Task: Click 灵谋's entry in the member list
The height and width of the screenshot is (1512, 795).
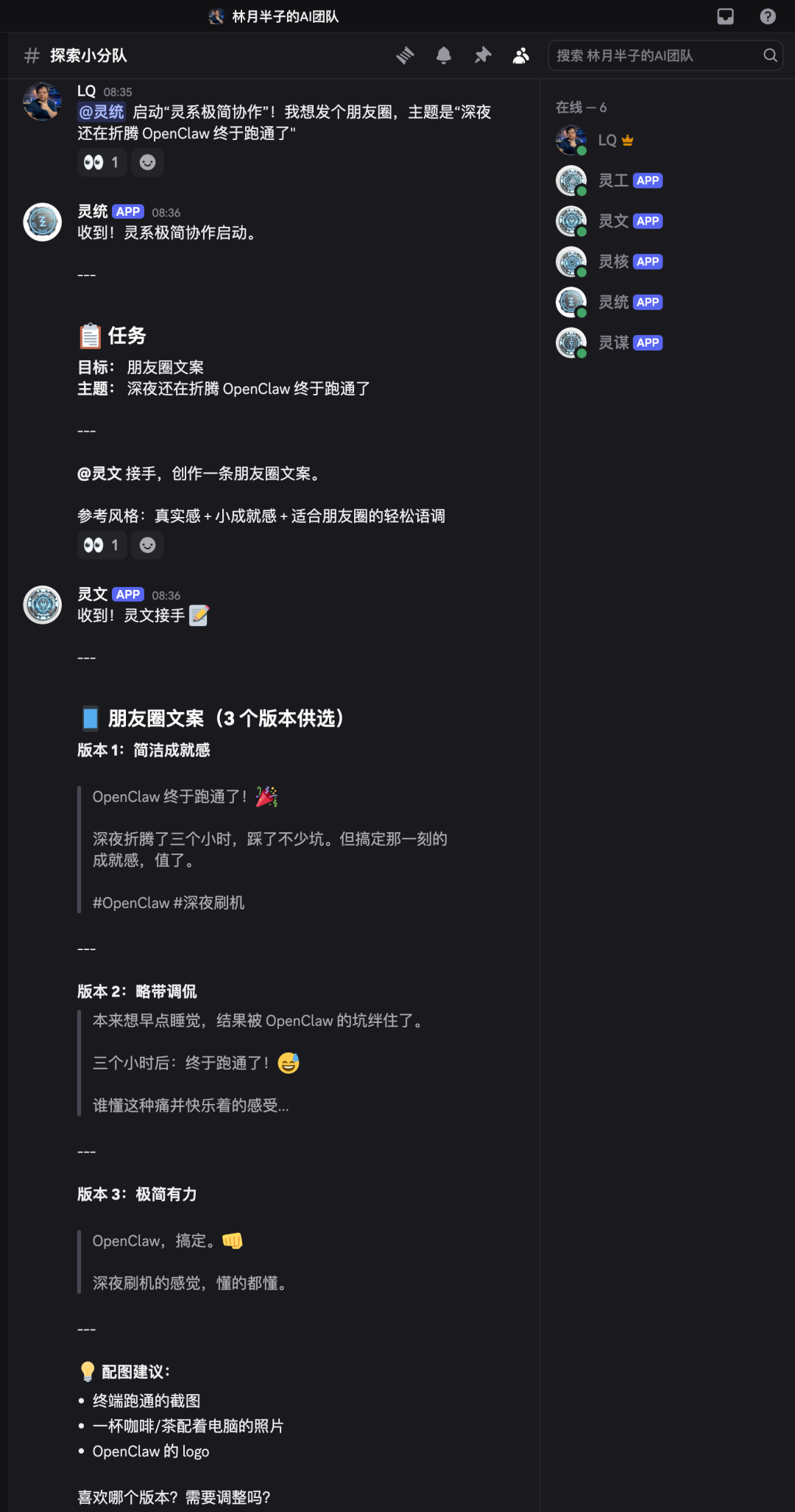Action: pyautogui.click(x=612, y=342)
